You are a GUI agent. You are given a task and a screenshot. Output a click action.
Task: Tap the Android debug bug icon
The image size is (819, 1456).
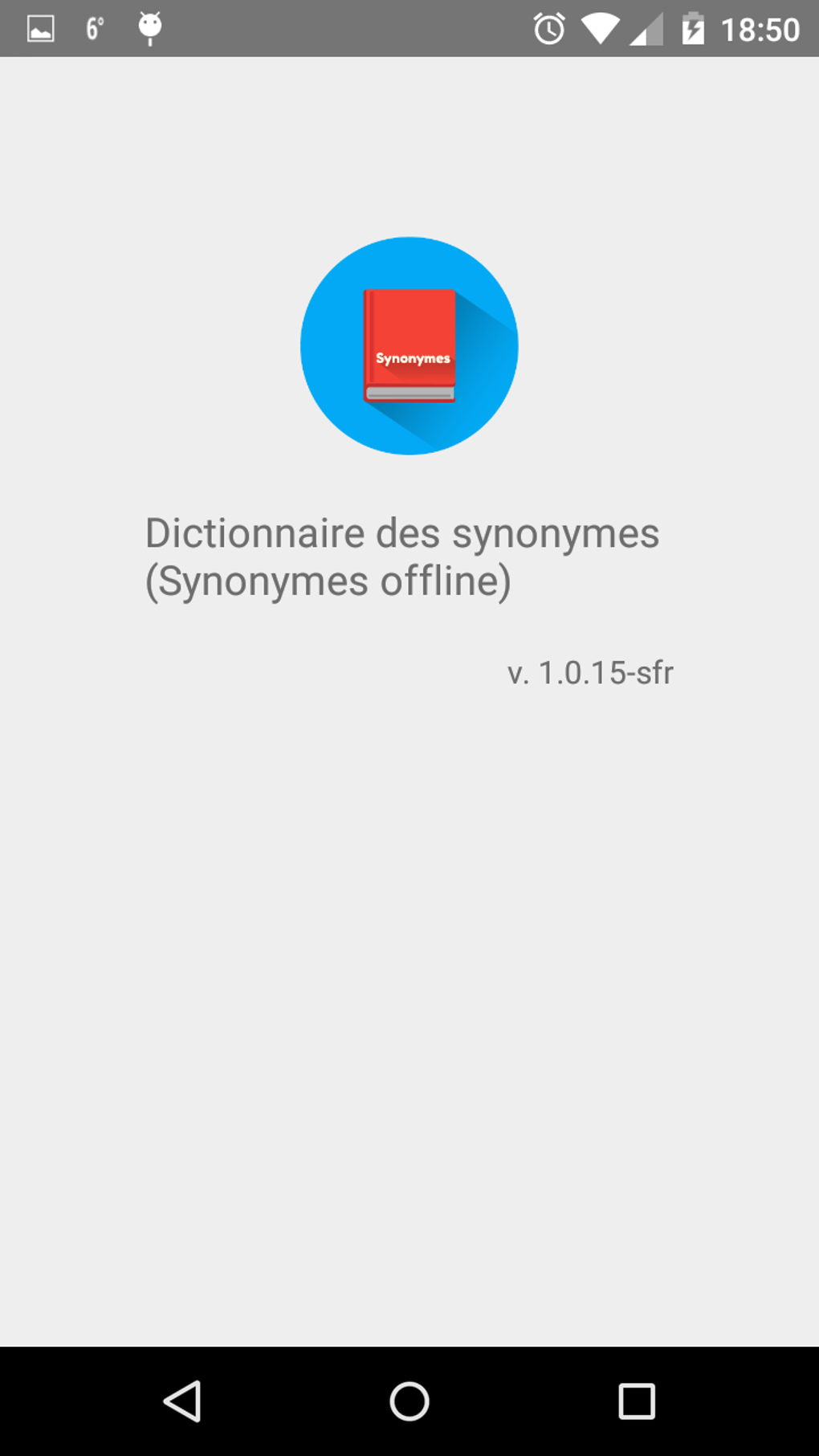click(150, 27)
